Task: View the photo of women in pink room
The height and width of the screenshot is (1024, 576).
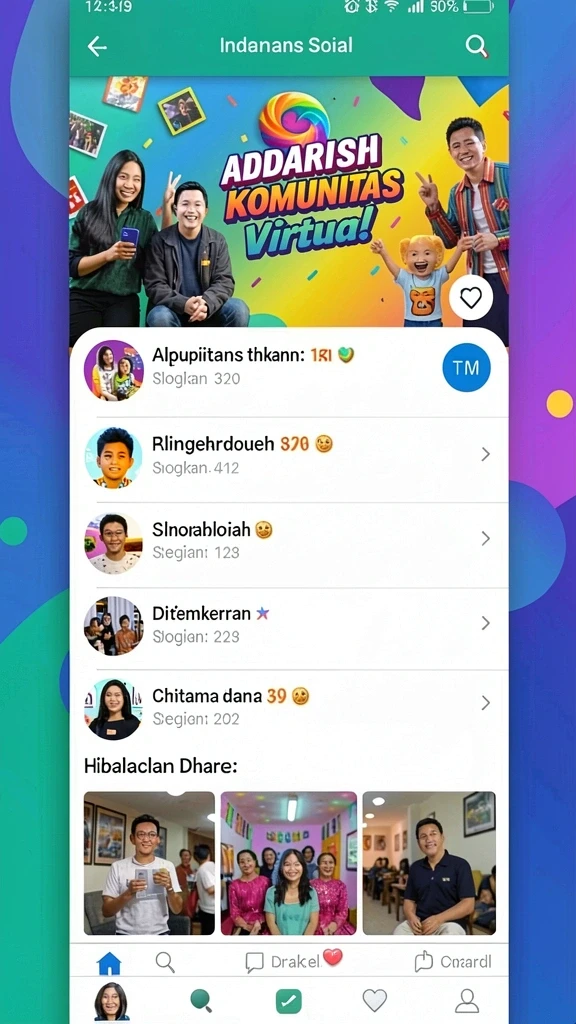Action: click(x=289, y=863)
